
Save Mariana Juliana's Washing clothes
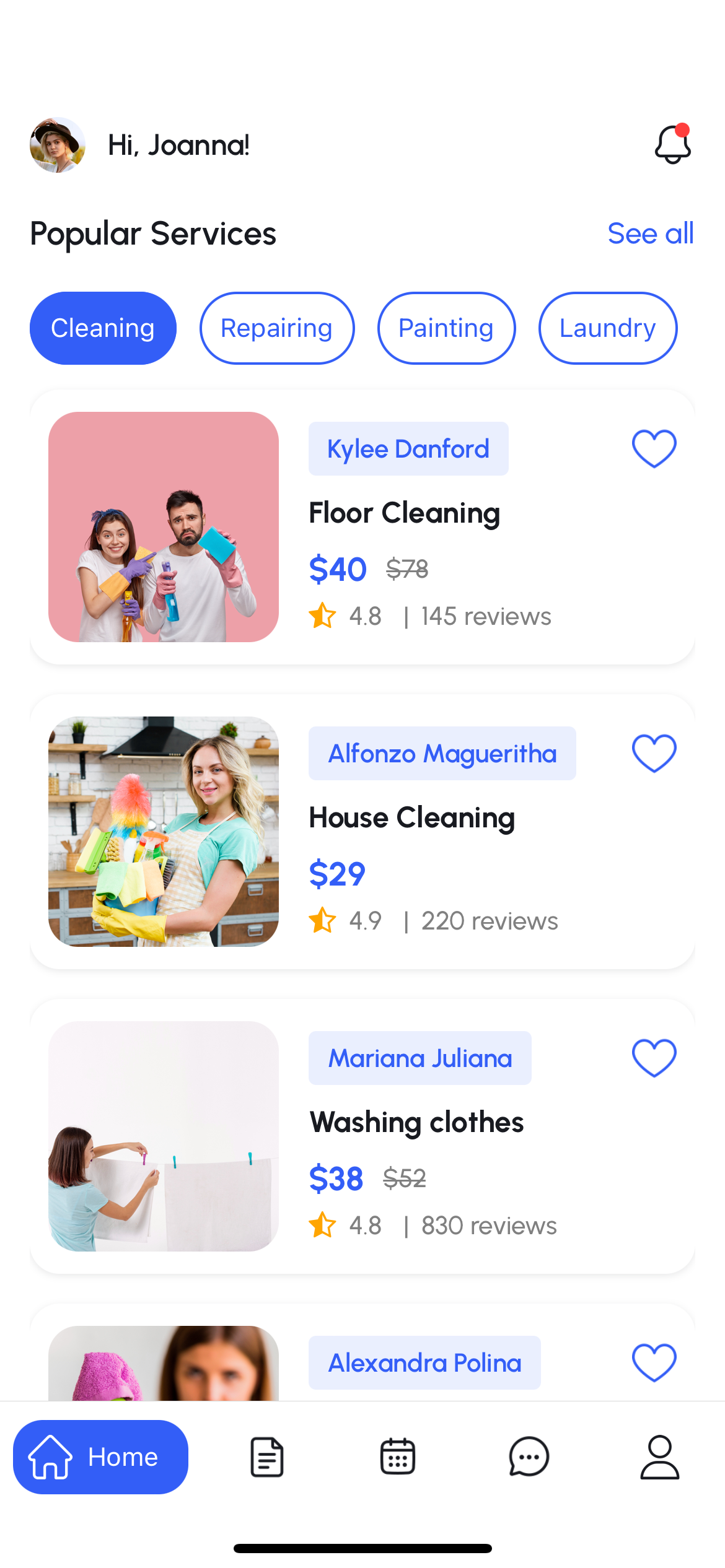pos(654,1058)
